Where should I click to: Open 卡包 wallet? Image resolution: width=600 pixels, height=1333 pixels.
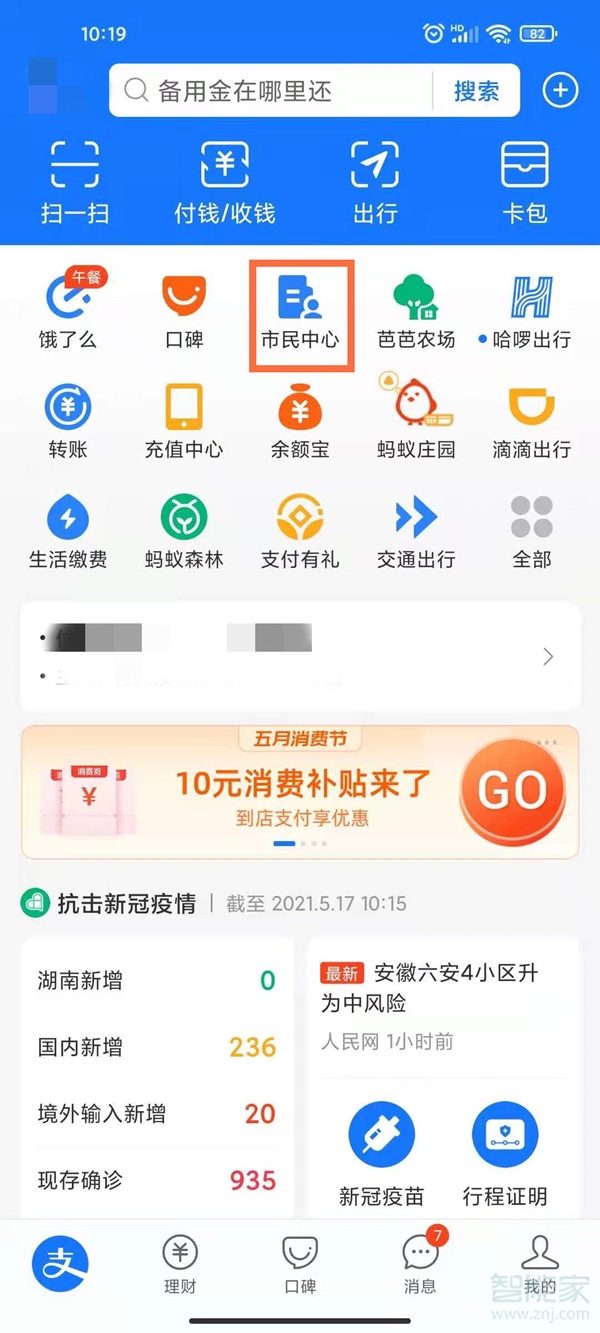[x=525, y=182]
